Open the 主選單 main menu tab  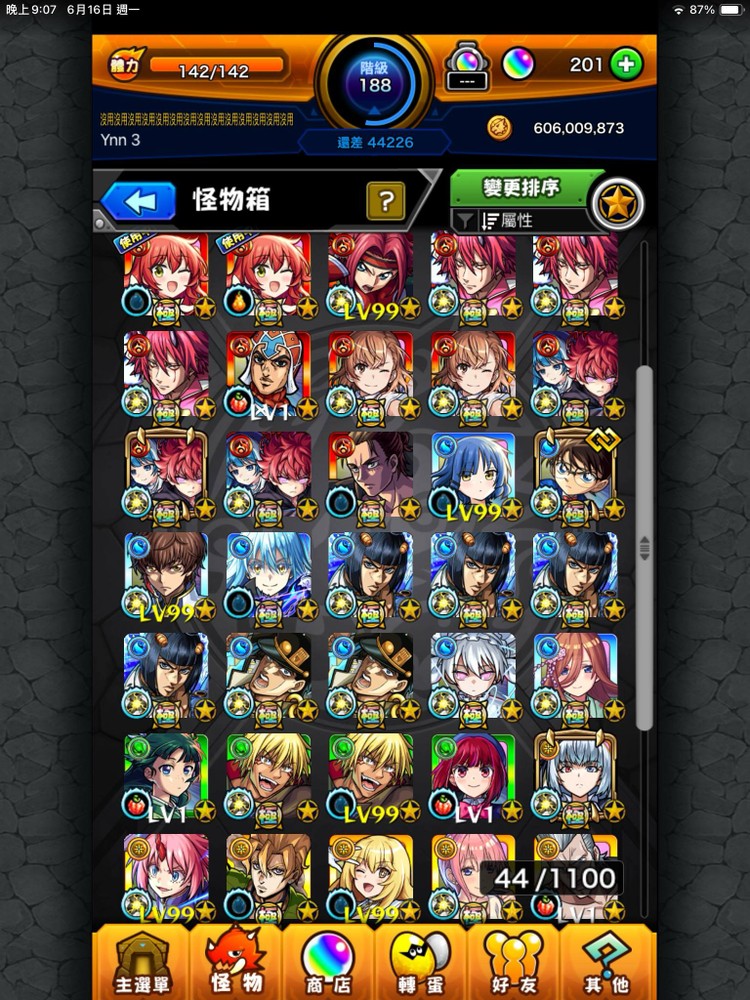(139, 963)
